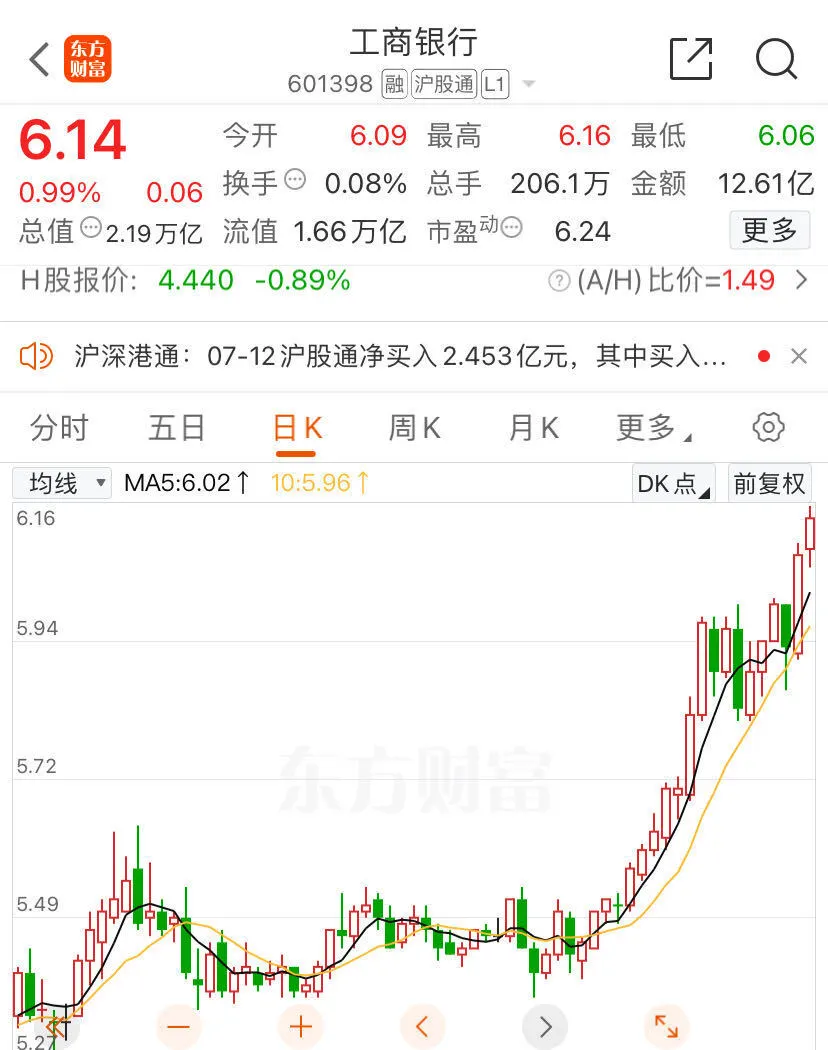
Task: Expand chart to fullscreen mode
Action: click(x=668, y=1026)
